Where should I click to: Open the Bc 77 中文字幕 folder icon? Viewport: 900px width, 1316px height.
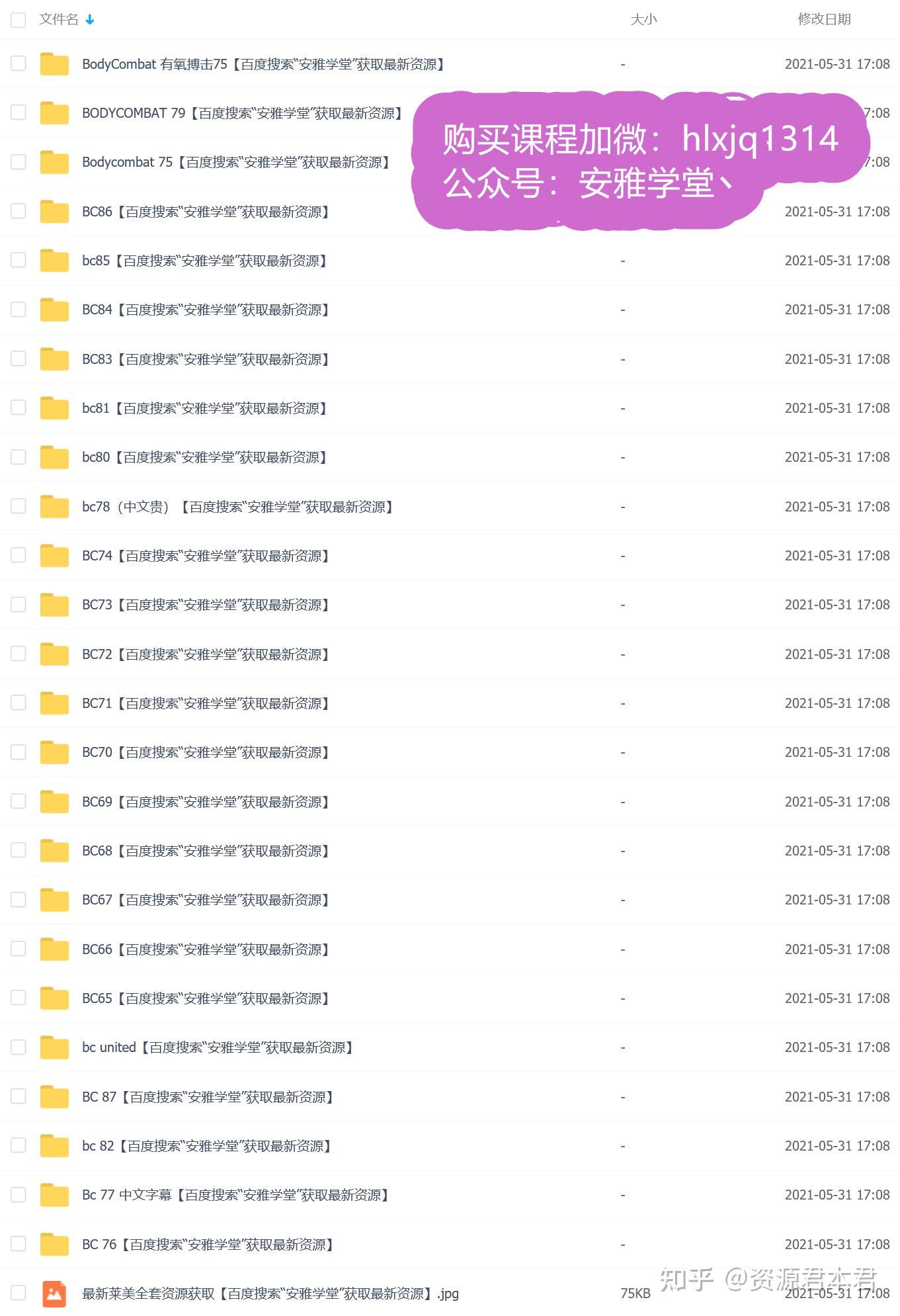tap(54, 1194)
